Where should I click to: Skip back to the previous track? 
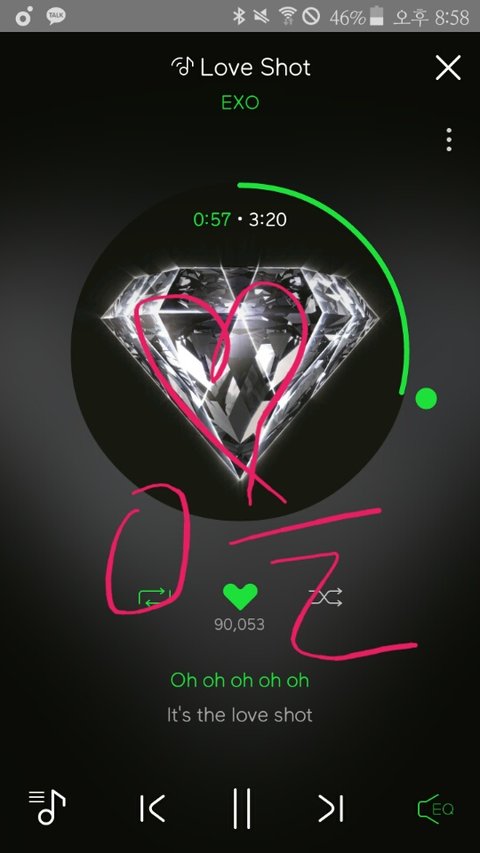click(152, 808)
